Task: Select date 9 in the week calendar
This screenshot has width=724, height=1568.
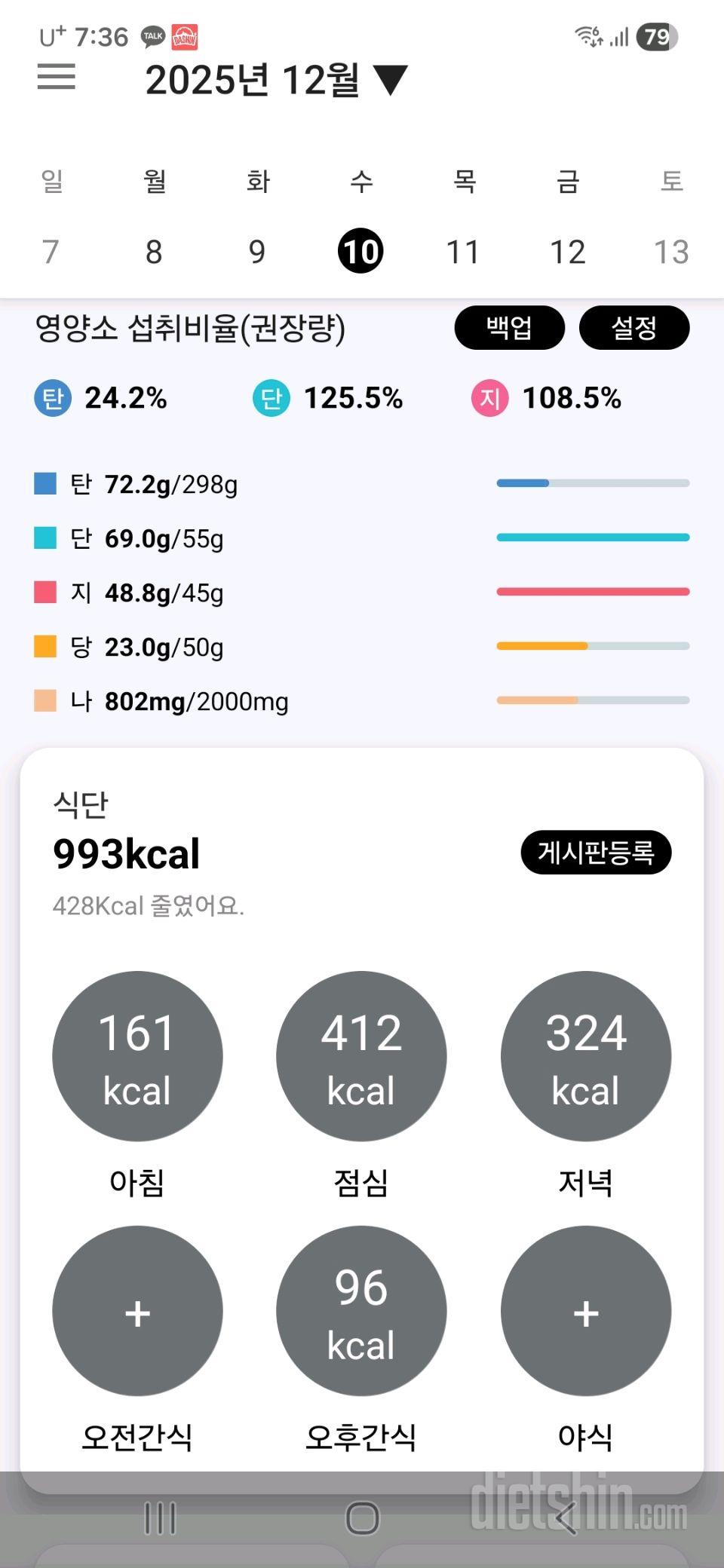Action: tap(257, 252)
